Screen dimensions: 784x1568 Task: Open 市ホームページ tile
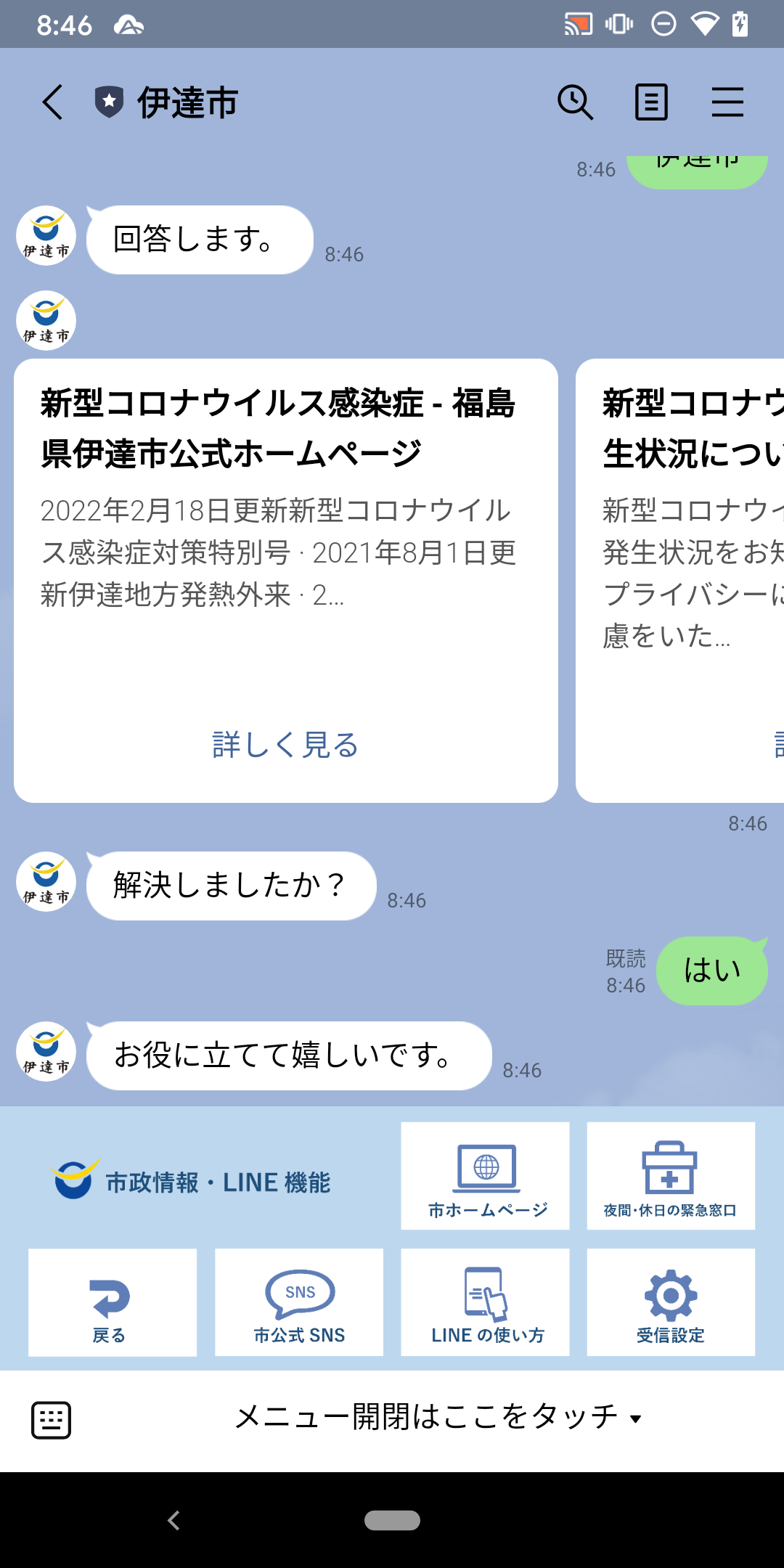pyautogui.click(x=485, y=1176)
